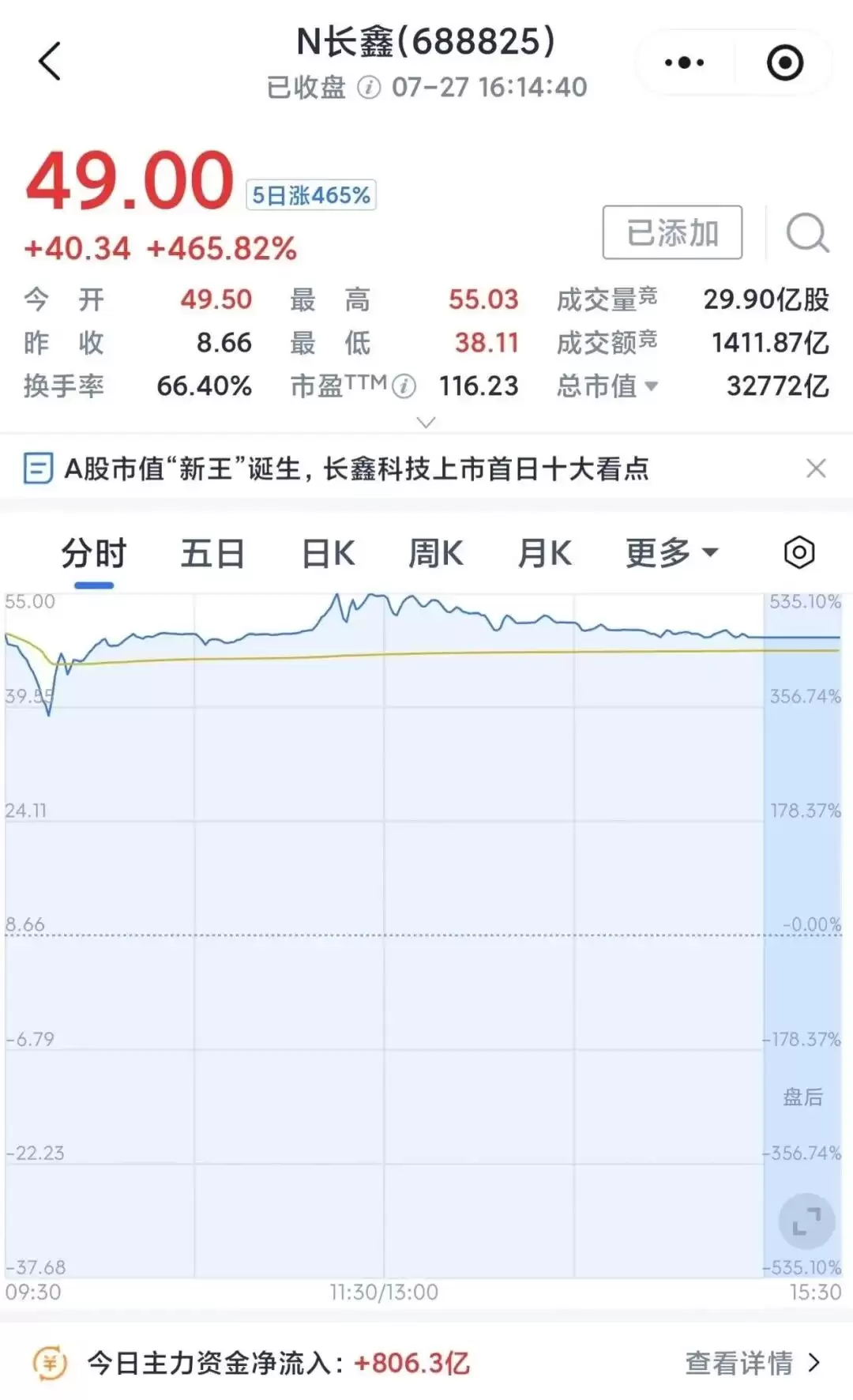The width and height of the screenshot is (853, 1400).
Task: Open the mini-program three-dot menu
Action: [684, 62]
